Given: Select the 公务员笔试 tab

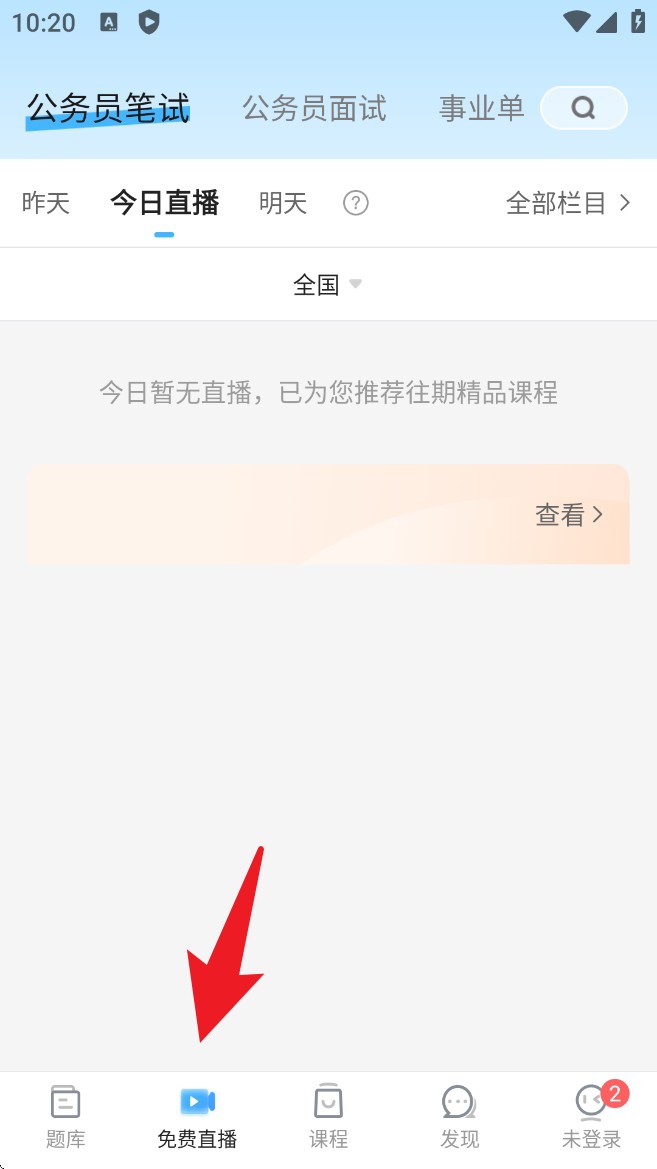Looking at the screenshot, I should (x=108, y=109).
